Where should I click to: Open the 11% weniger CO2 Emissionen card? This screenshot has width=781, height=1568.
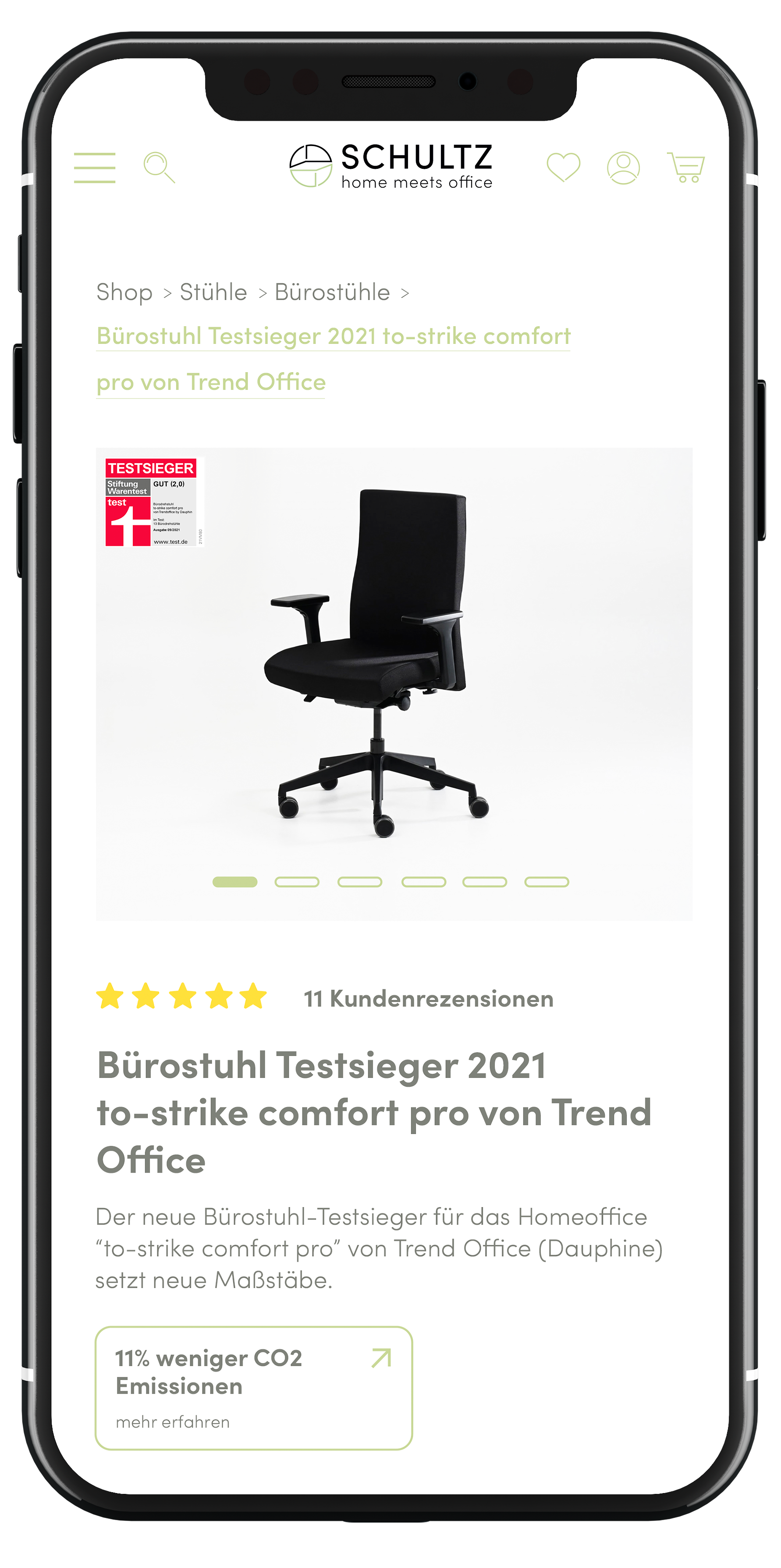pos(254,1388)
